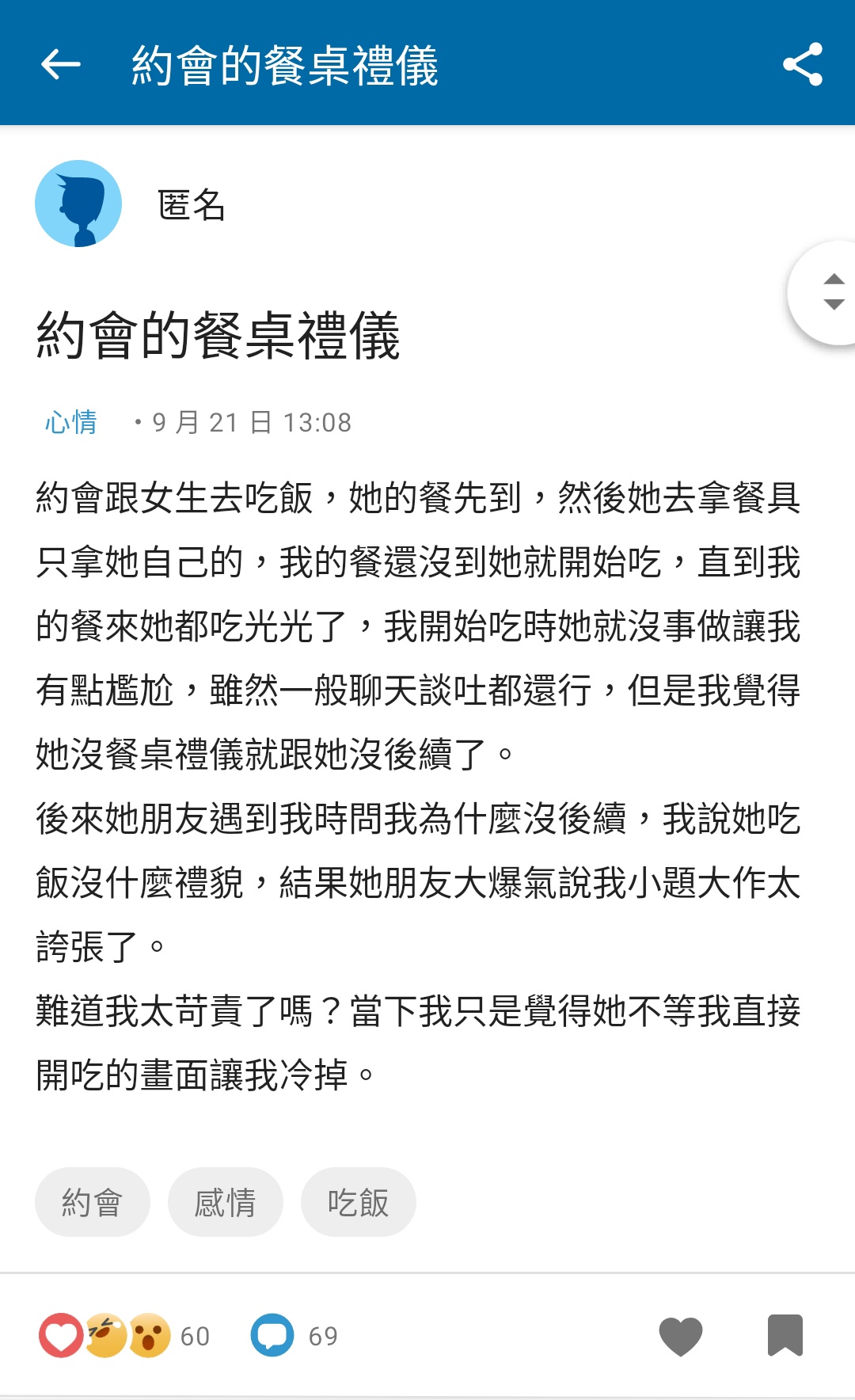Bookmark this post
Image resolution: width=855 pixels, height=1400 pixels.
coord(785,1335)
